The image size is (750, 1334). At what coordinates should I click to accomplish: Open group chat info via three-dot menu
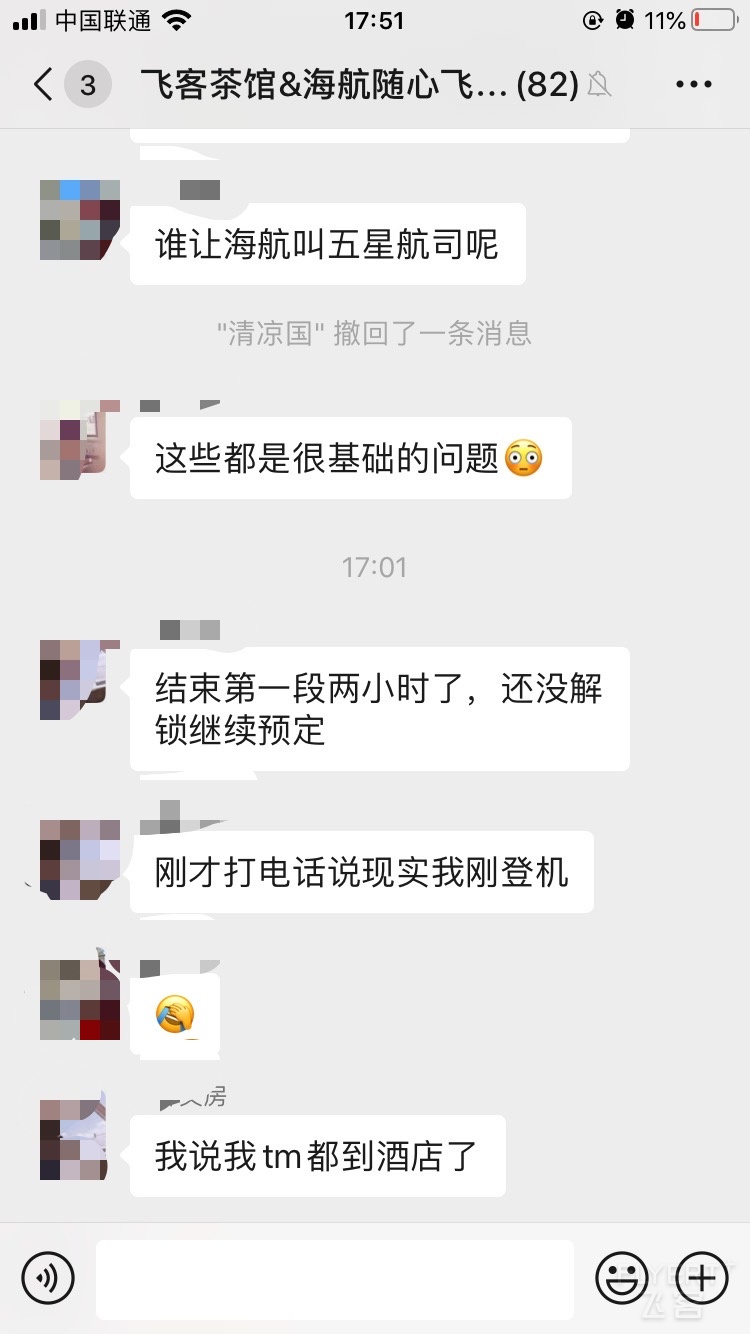pyautogui.click(x=694, y=85)
